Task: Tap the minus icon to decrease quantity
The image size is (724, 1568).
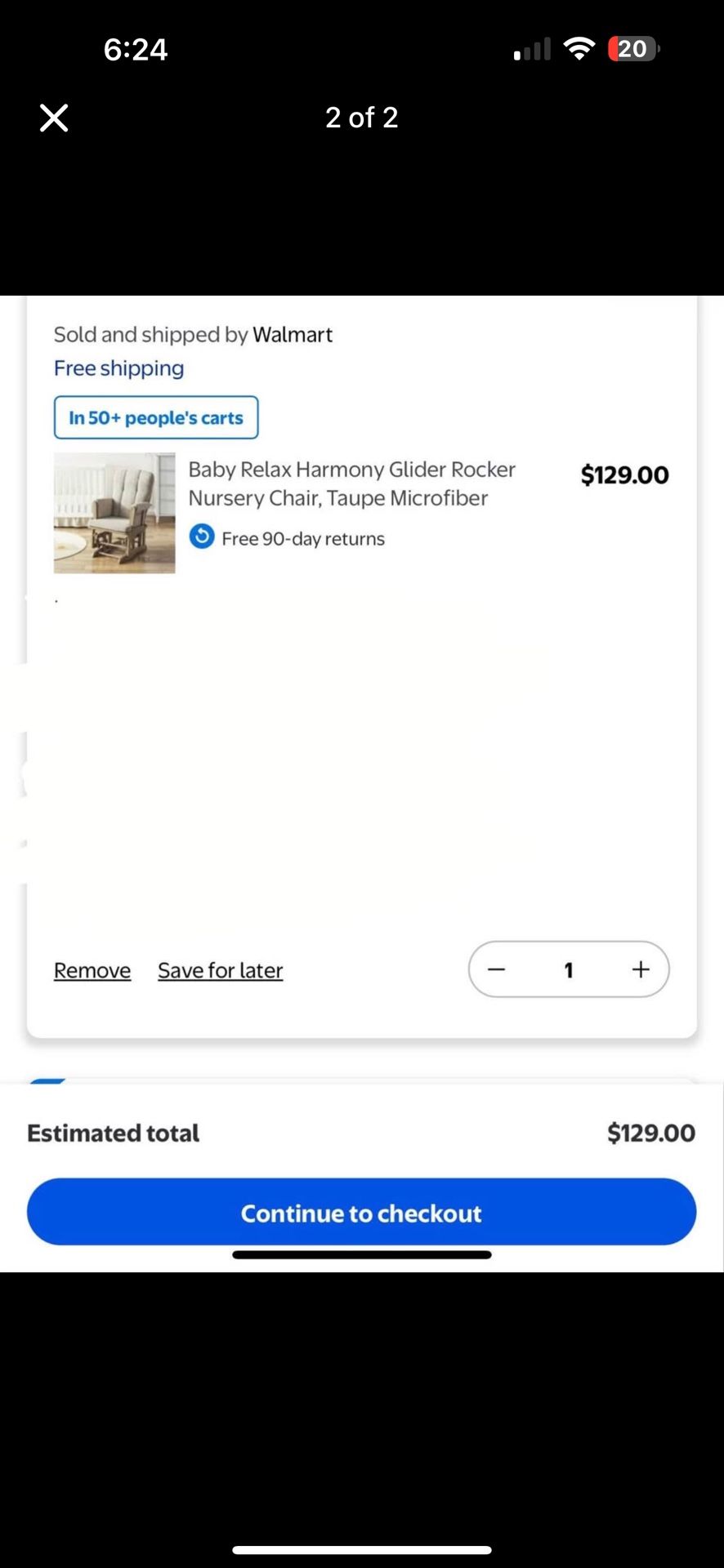Action: [x=496, y=969]
